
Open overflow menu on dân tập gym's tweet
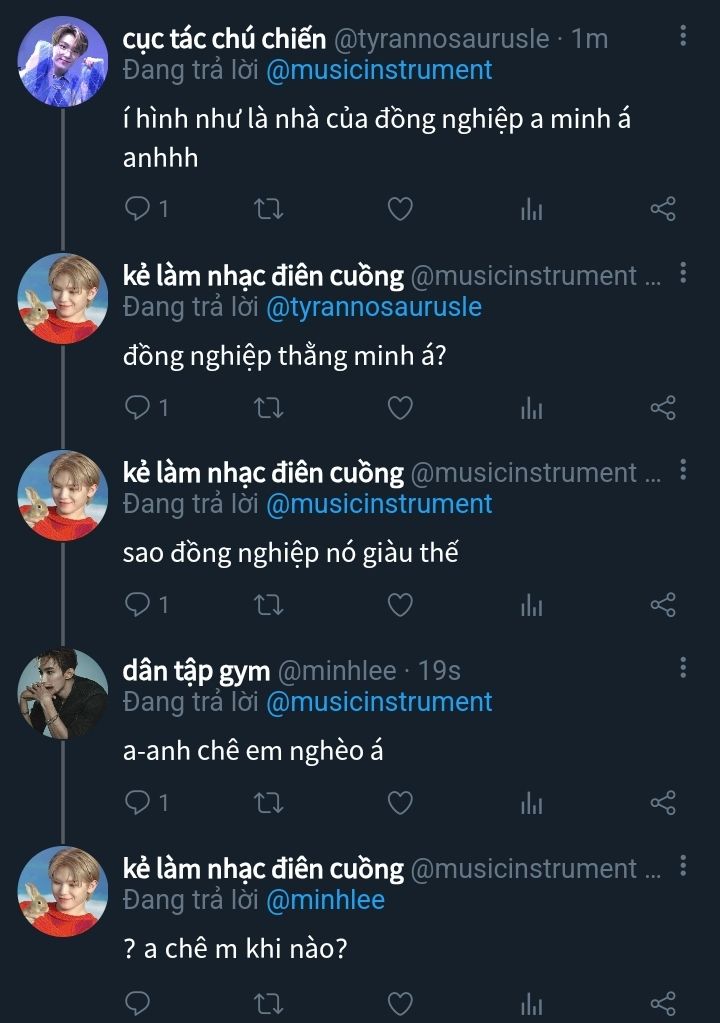click(x=683, y=667)
